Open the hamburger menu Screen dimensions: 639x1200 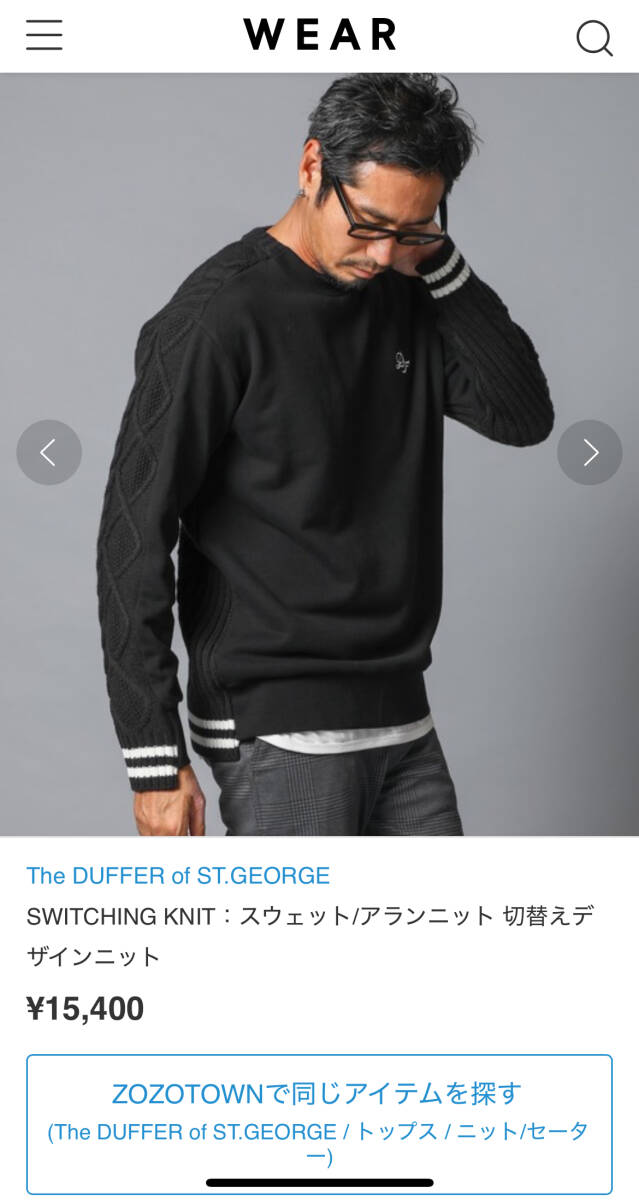pyautogui.click(x=44, y=36)
